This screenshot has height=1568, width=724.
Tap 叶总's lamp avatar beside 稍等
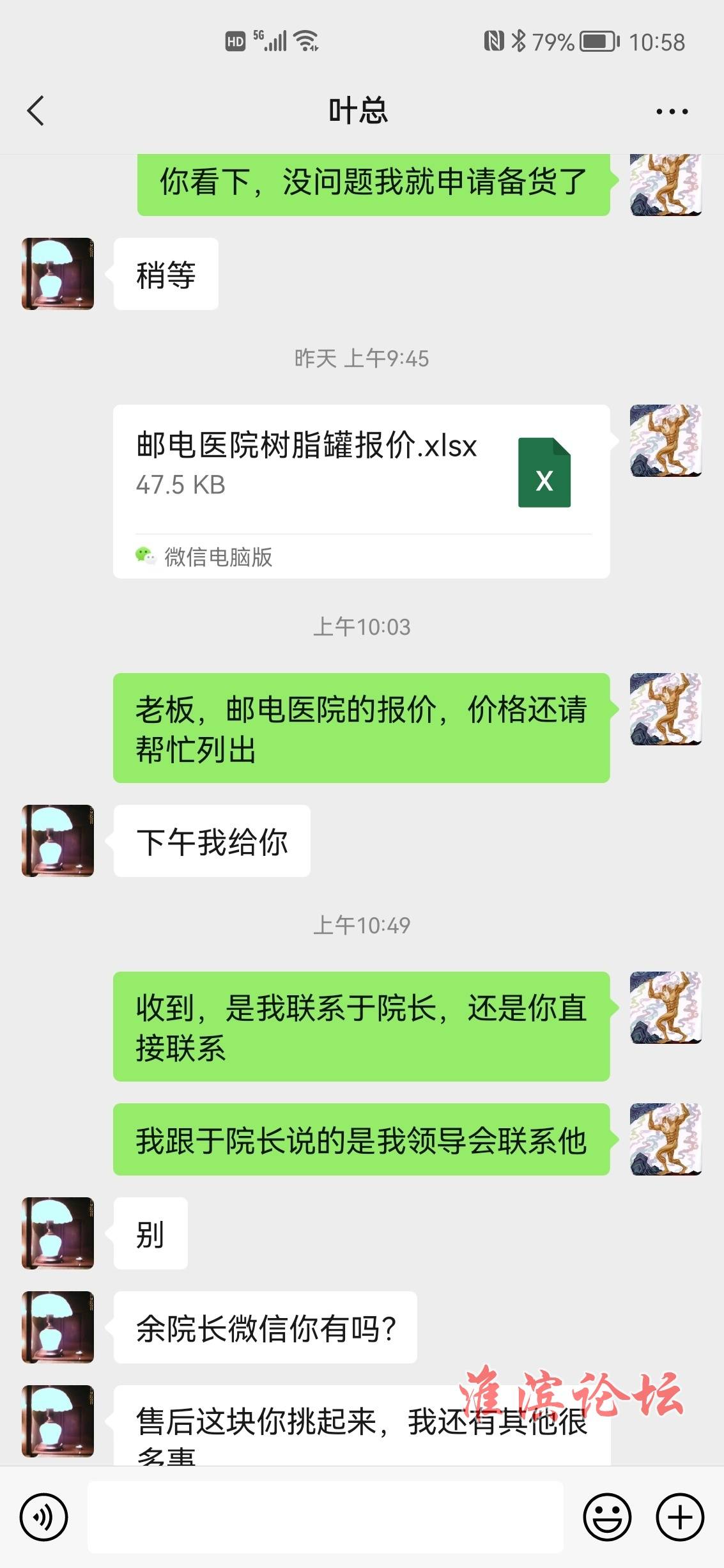click(58, 274)
